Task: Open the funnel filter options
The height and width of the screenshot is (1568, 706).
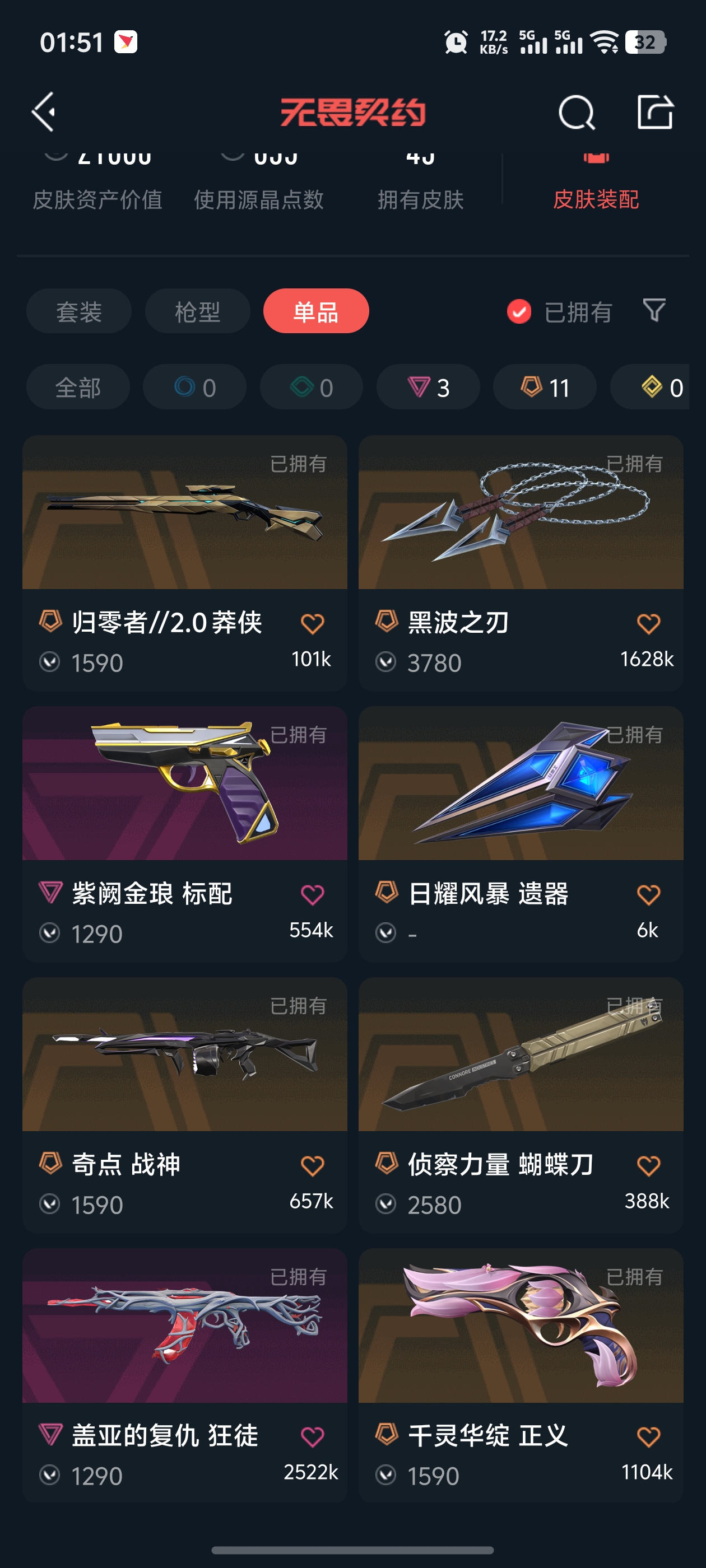Action: tap(654, 310)
